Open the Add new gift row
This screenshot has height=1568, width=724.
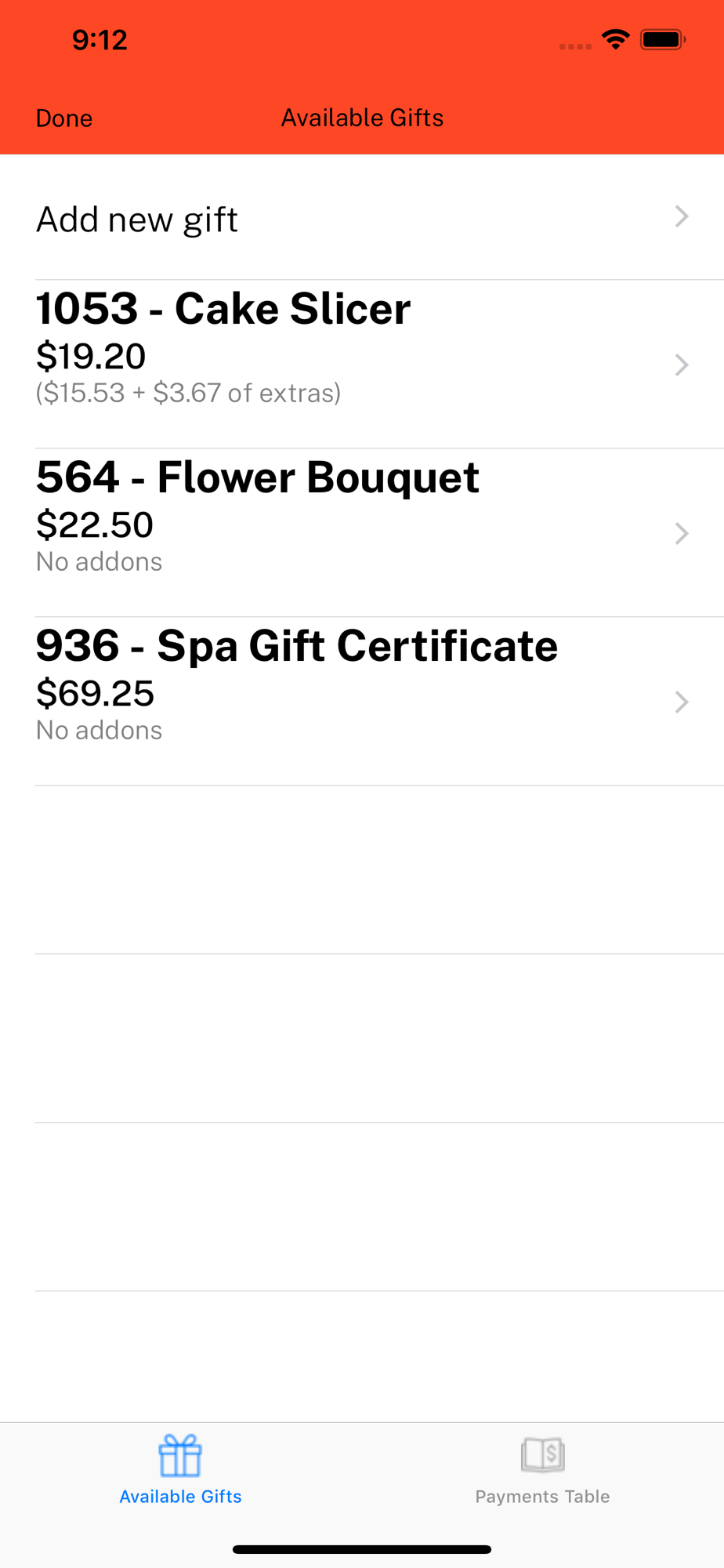[362, 217]
